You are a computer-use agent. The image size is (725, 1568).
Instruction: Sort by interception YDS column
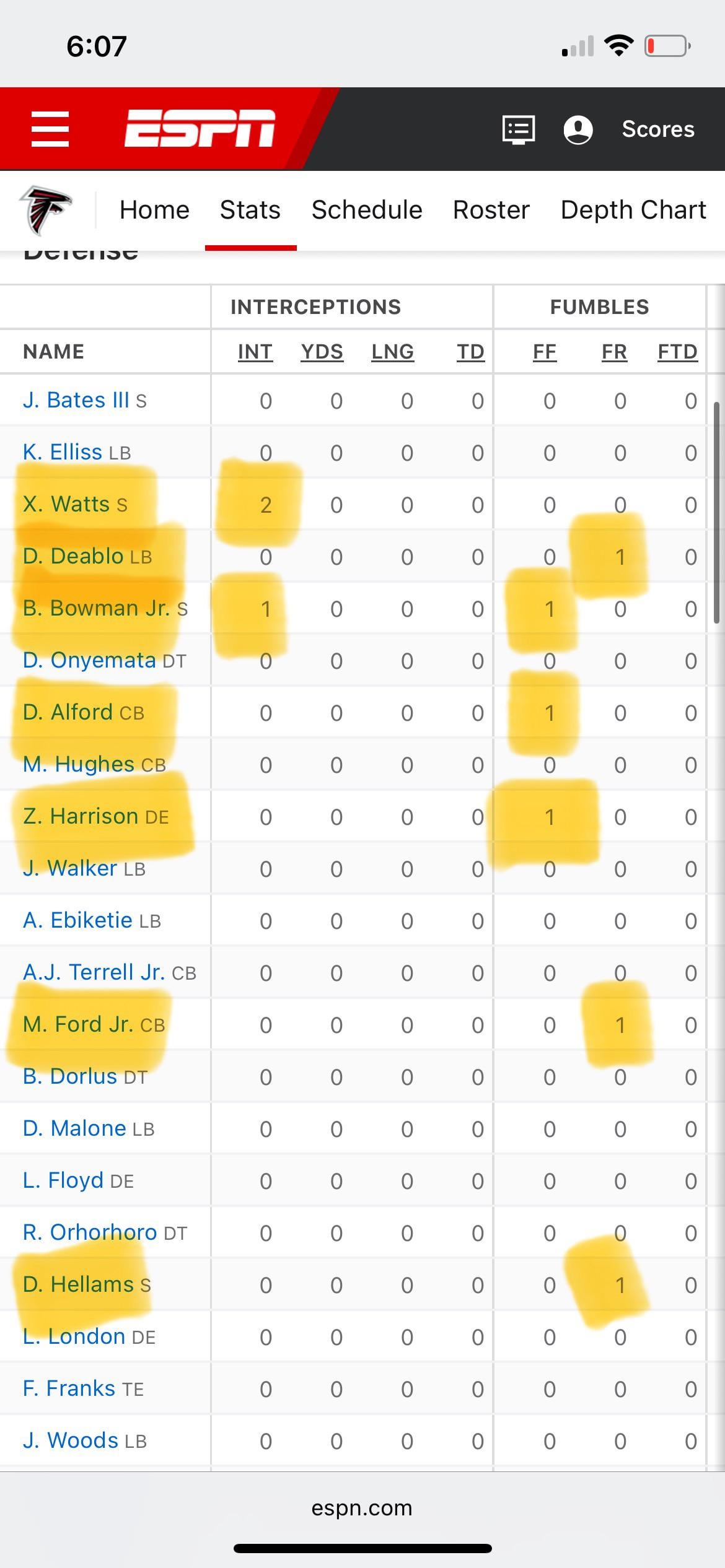tap(322, 352)
